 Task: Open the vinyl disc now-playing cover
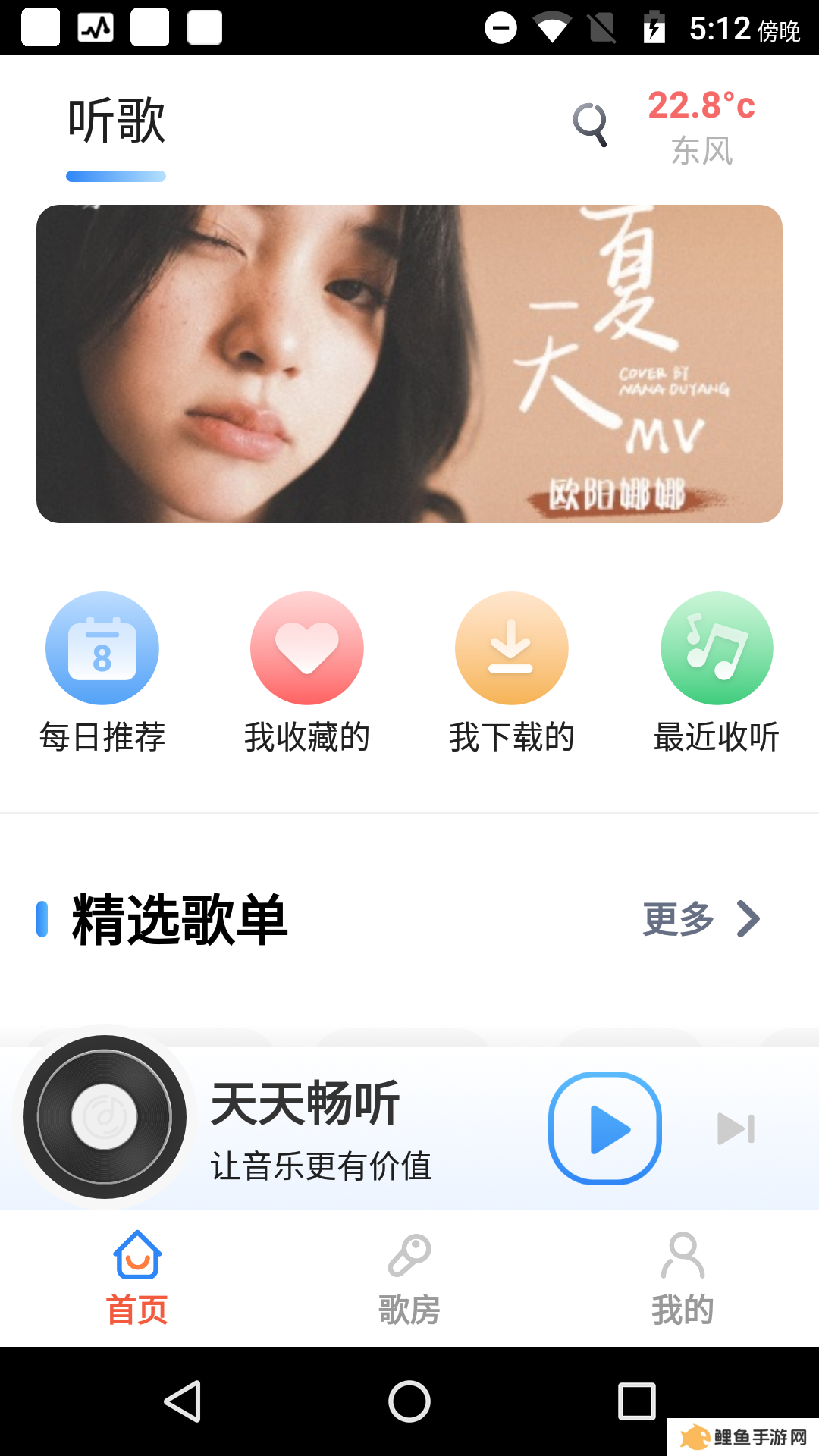point(105,1117)
